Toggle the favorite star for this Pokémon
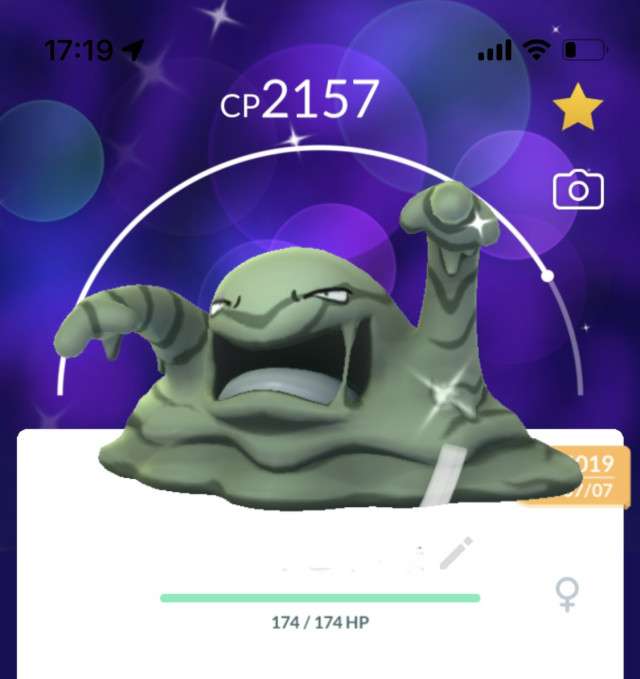640x679 pixels. (578, 108)
